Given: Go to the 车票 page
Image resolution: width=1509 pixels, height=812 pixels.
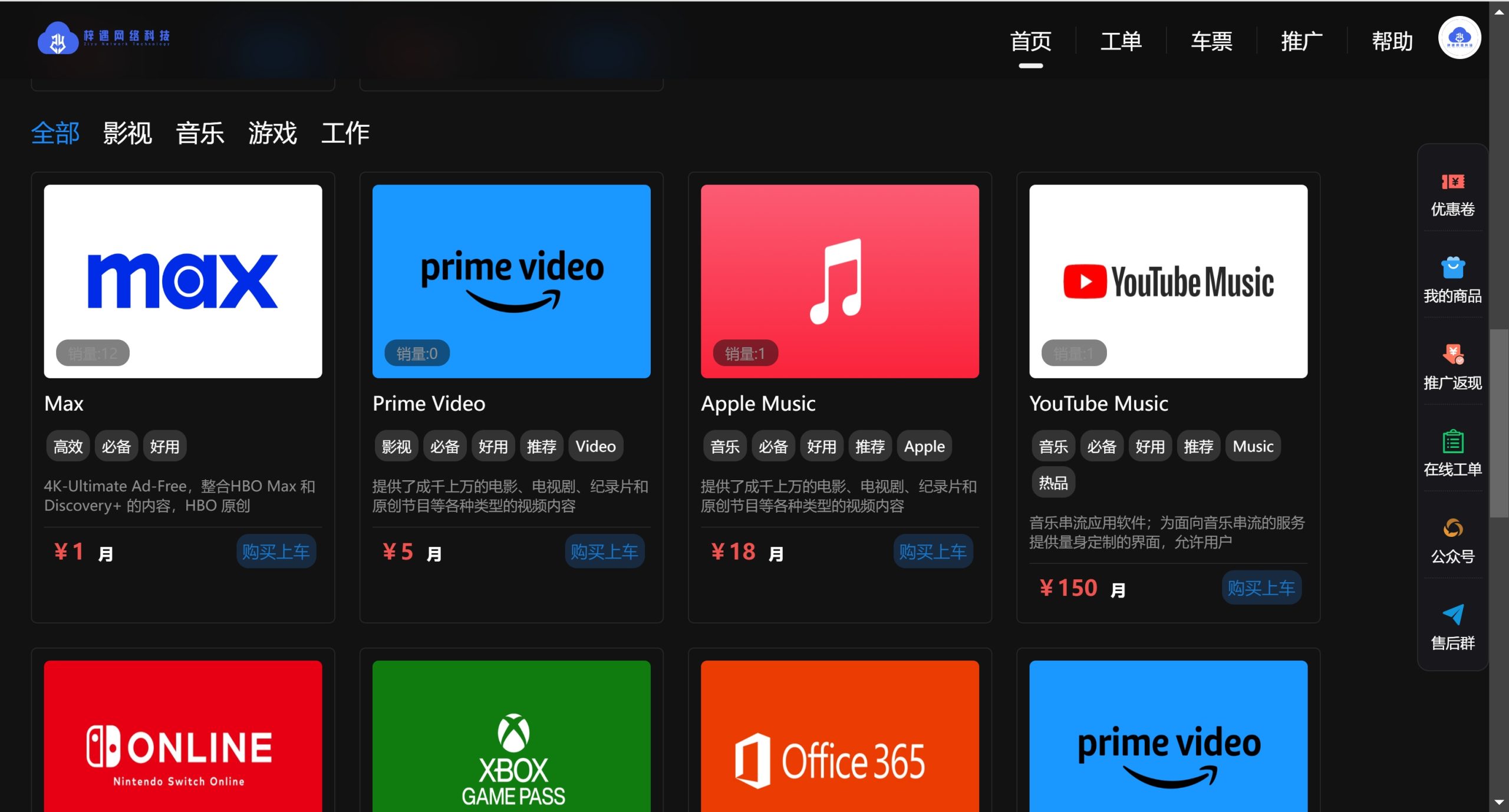Looking at the screenshot, I should pyautogui.click(x=1211, y=41).
